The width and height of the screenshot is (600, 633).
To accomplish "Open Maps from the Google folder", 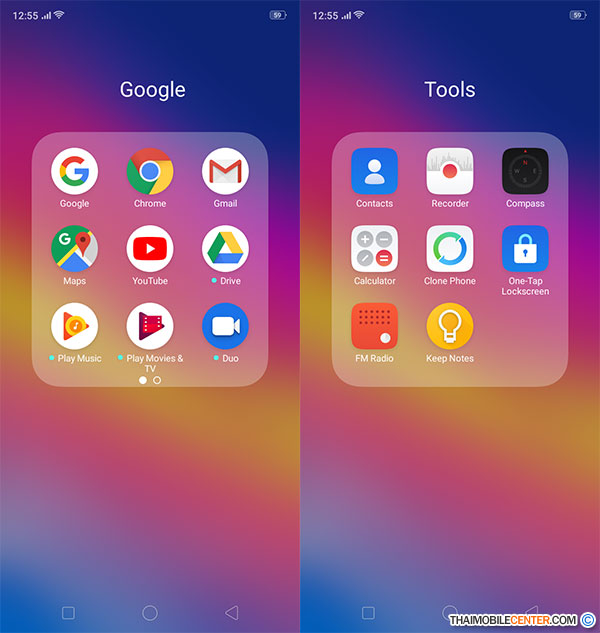I will 74,249.
